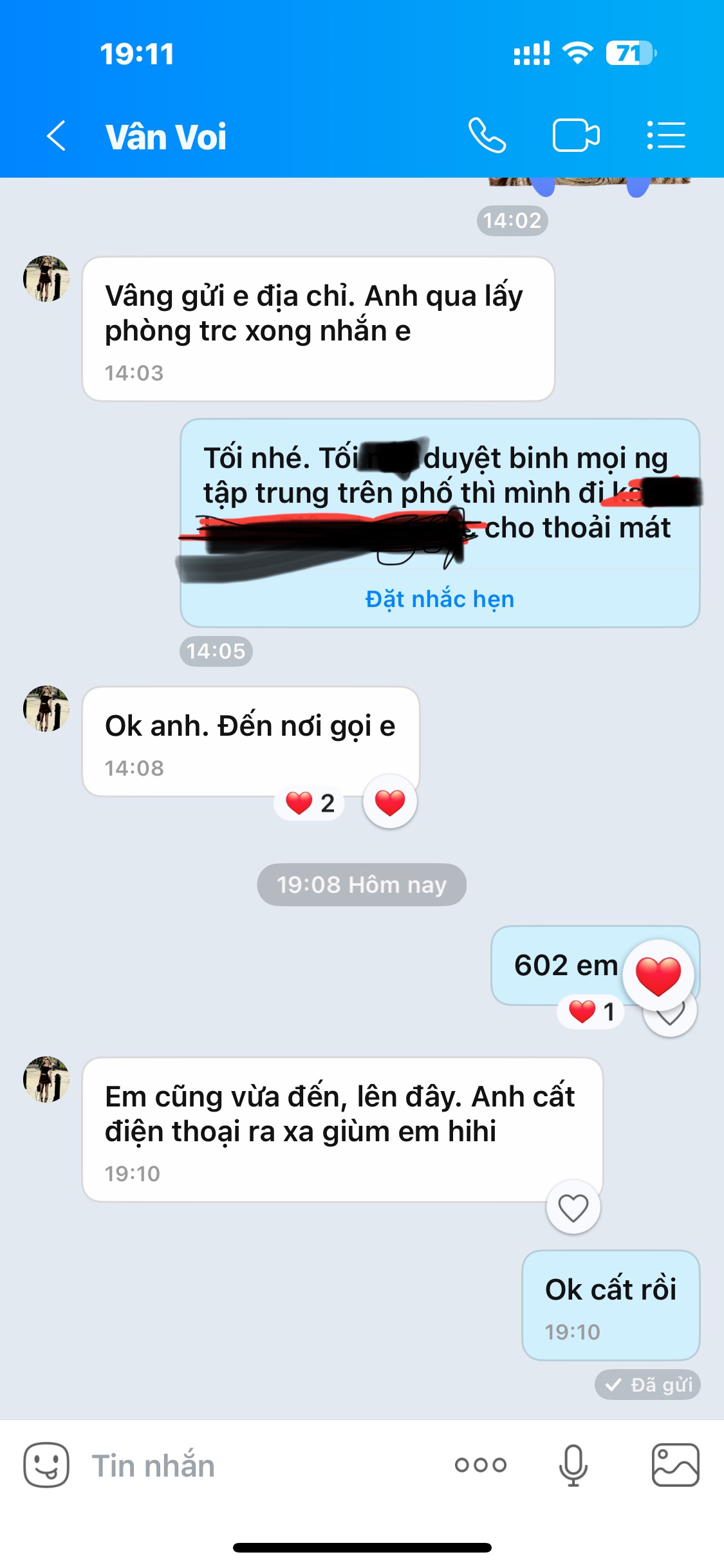Open heart reaction count on "602 em" message
Screen dimensions: 724x1568
coord(591,1012)
